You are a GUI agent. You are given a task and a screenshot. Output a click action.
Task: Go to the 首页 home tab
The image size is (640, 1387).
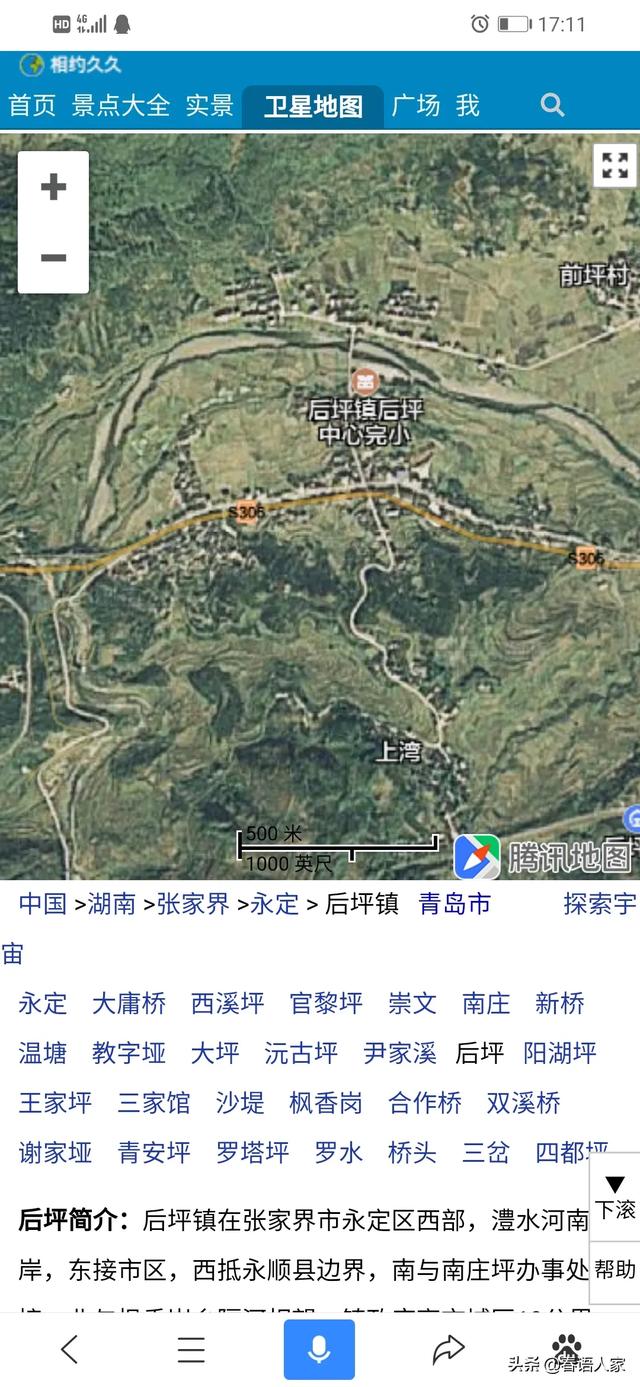click(32, 105)
